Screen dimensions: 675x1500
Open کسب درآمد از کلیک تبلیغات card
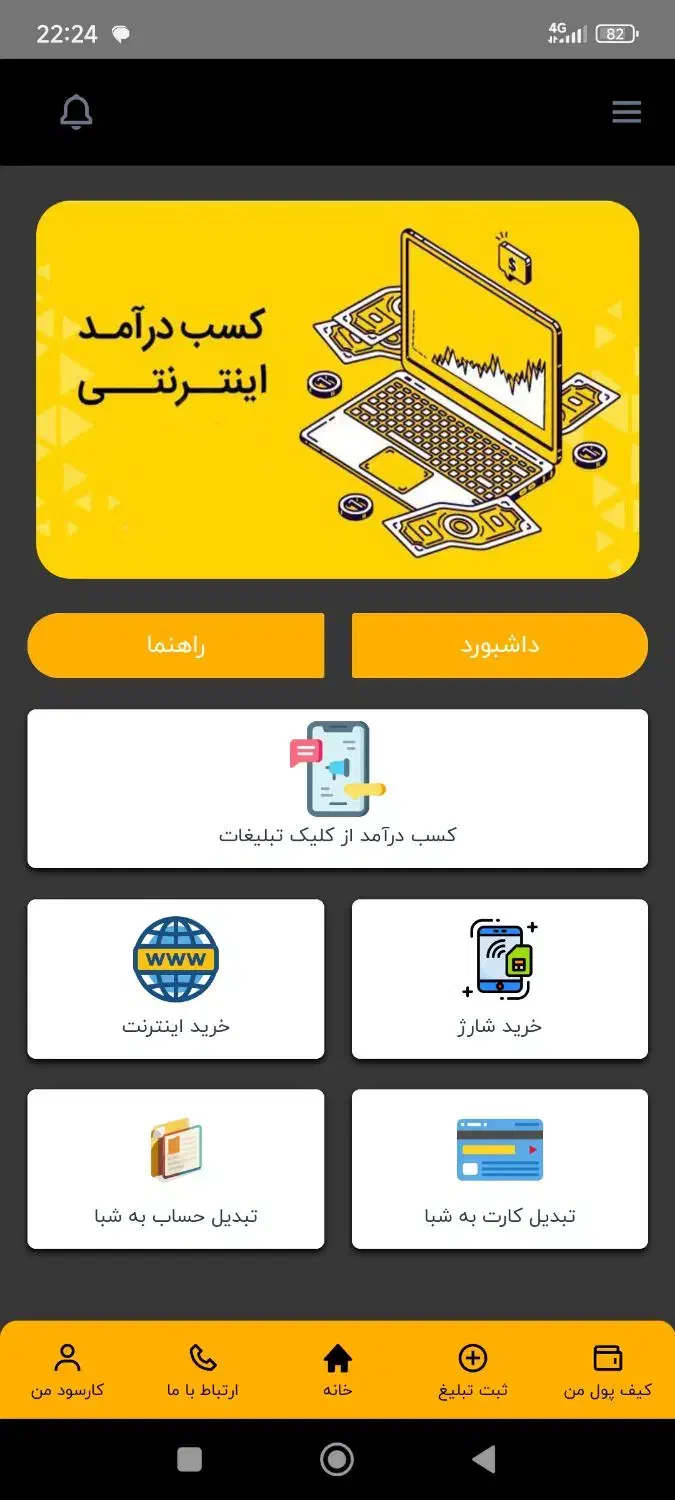pyautogui.click(x=337, y=788)
